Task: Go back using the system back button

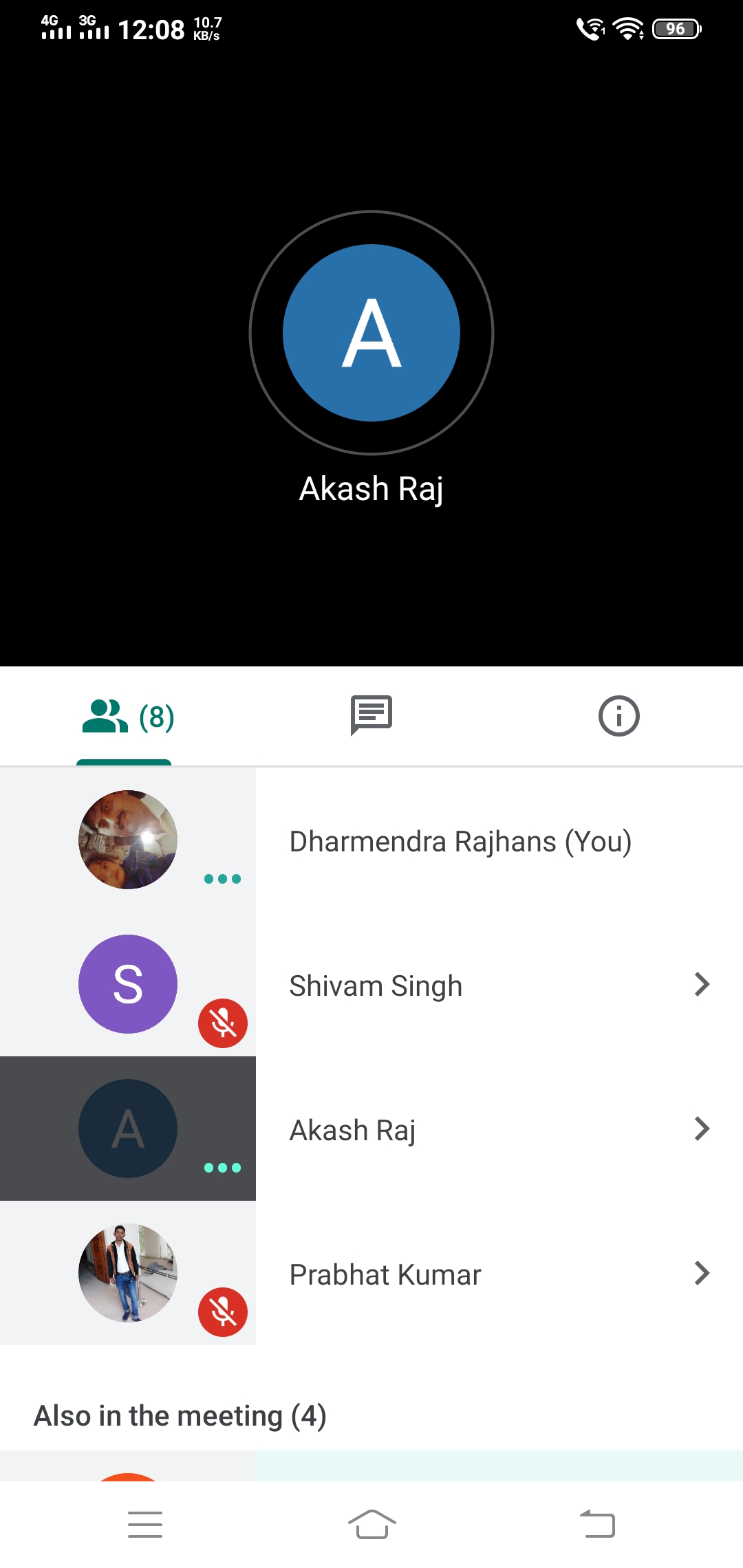Action: point(597,1524)
